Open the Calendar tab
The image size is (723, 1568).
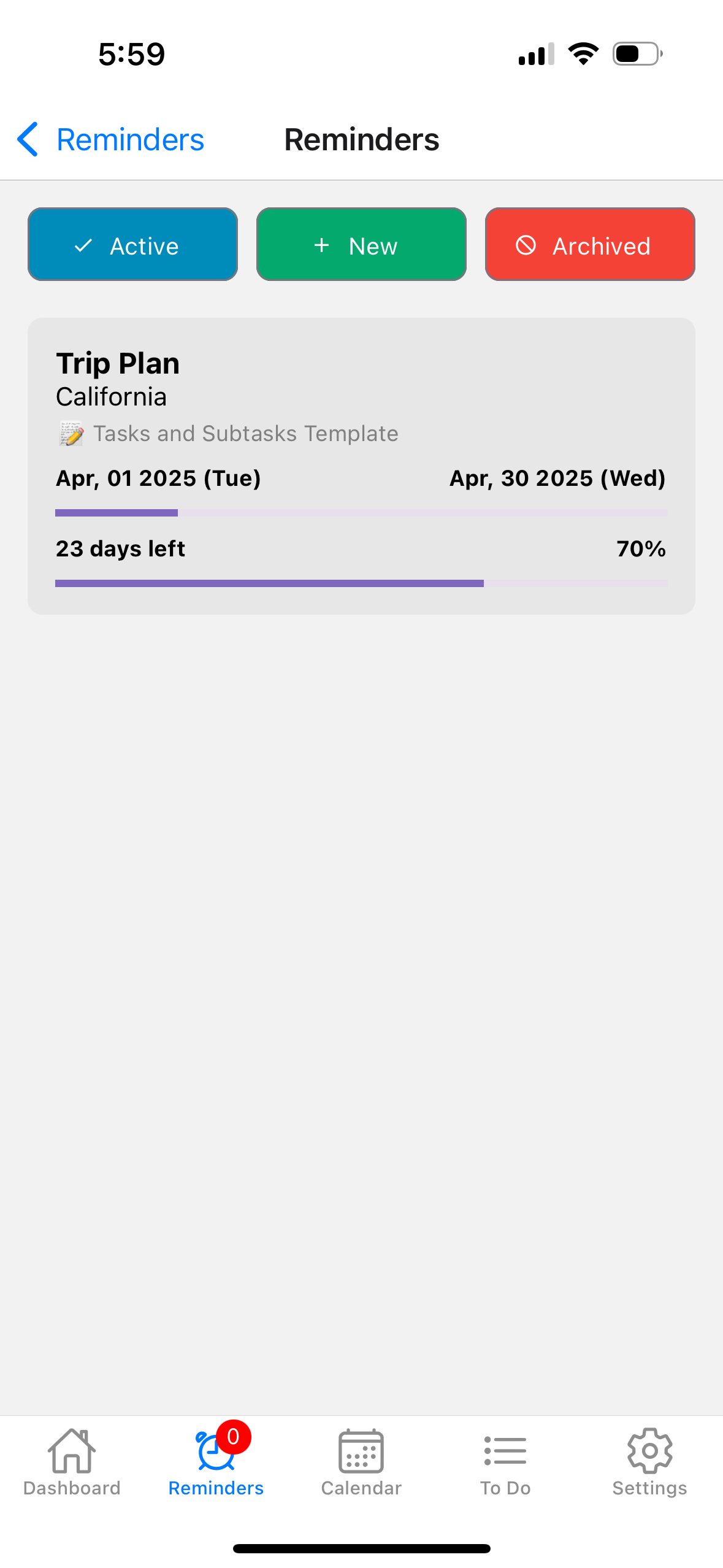(361, 1462)
